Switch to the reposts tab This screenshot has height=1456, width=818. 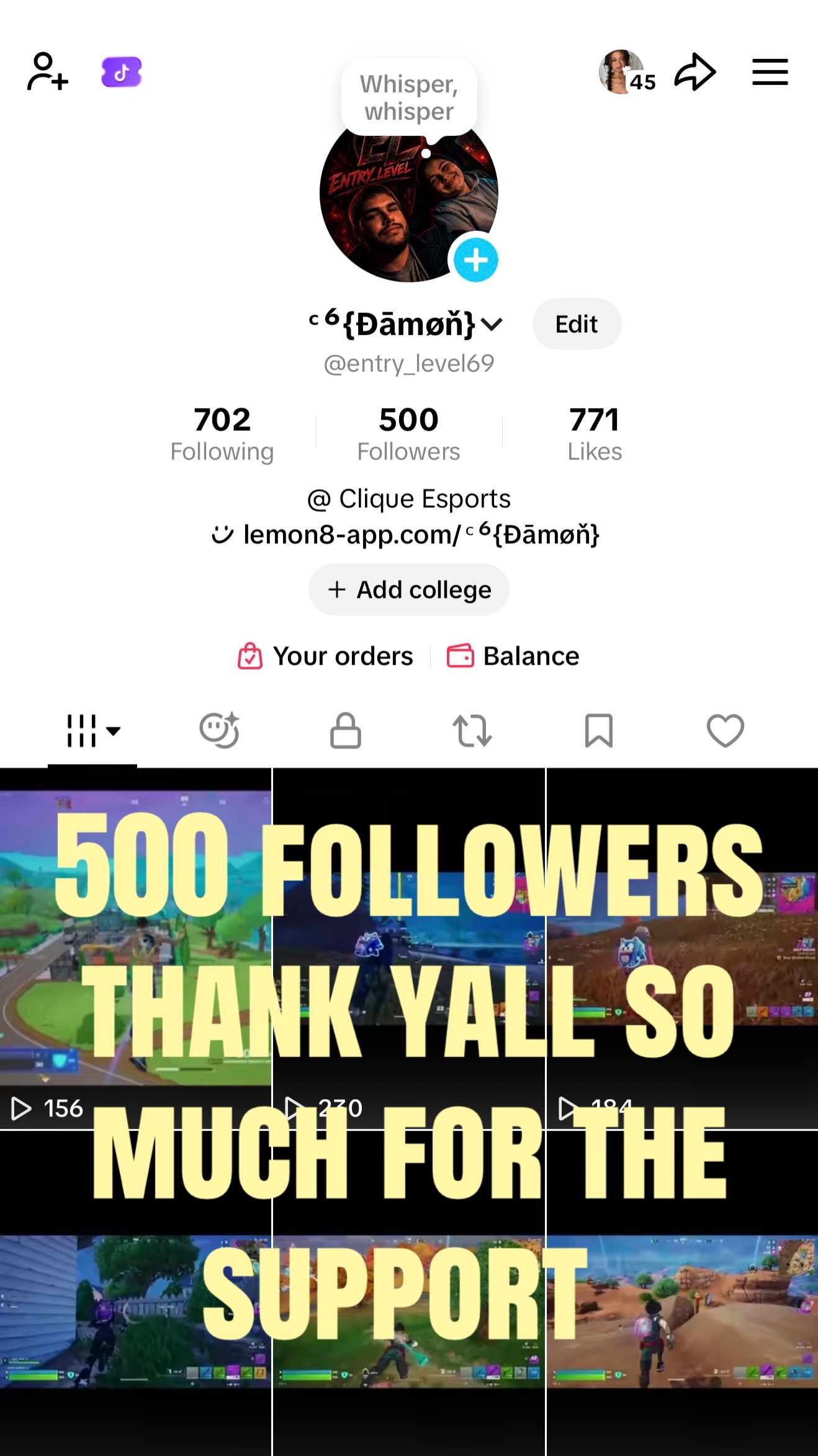pos(472,730)
